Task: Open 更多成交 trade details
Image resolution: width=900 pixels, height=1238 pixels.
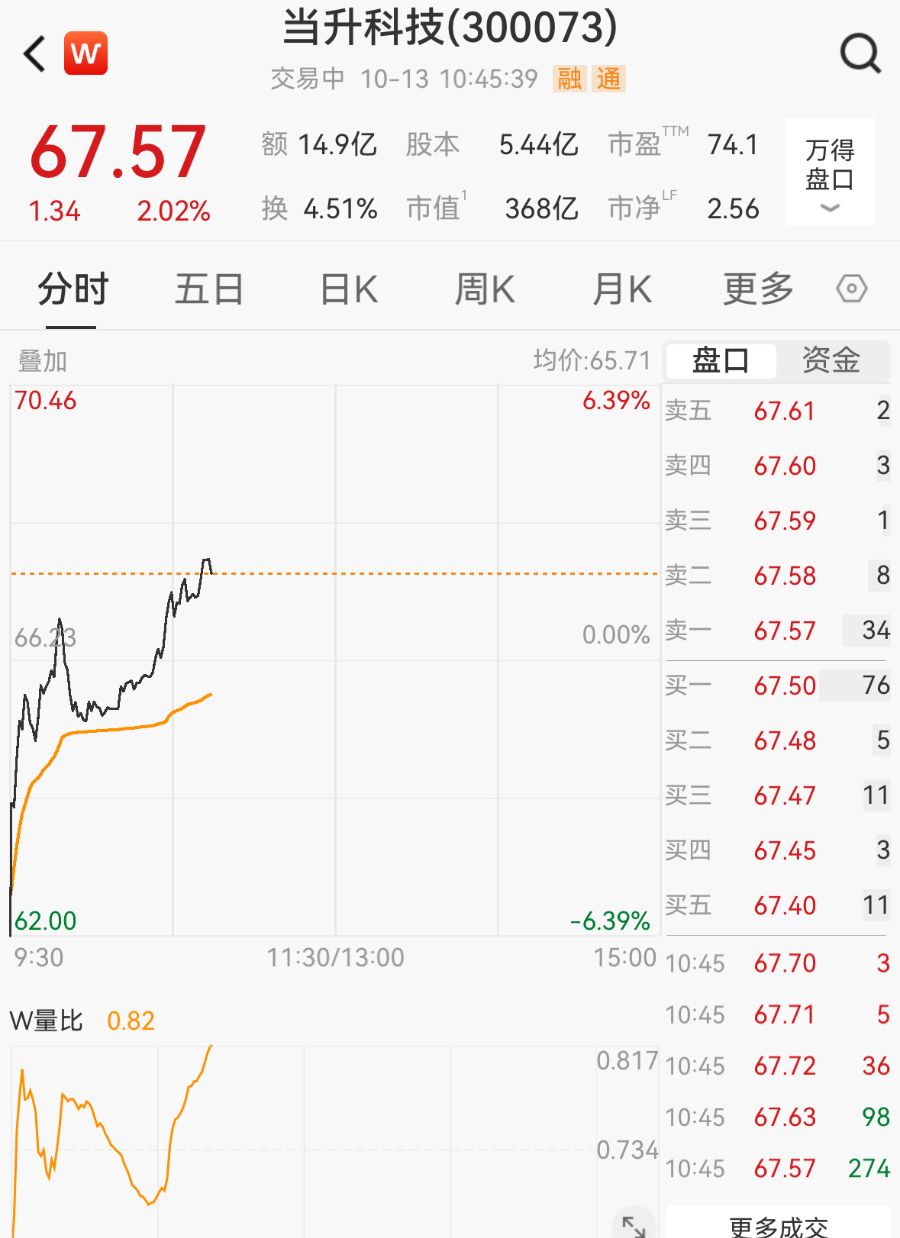Action: [x=778, y=1226]
